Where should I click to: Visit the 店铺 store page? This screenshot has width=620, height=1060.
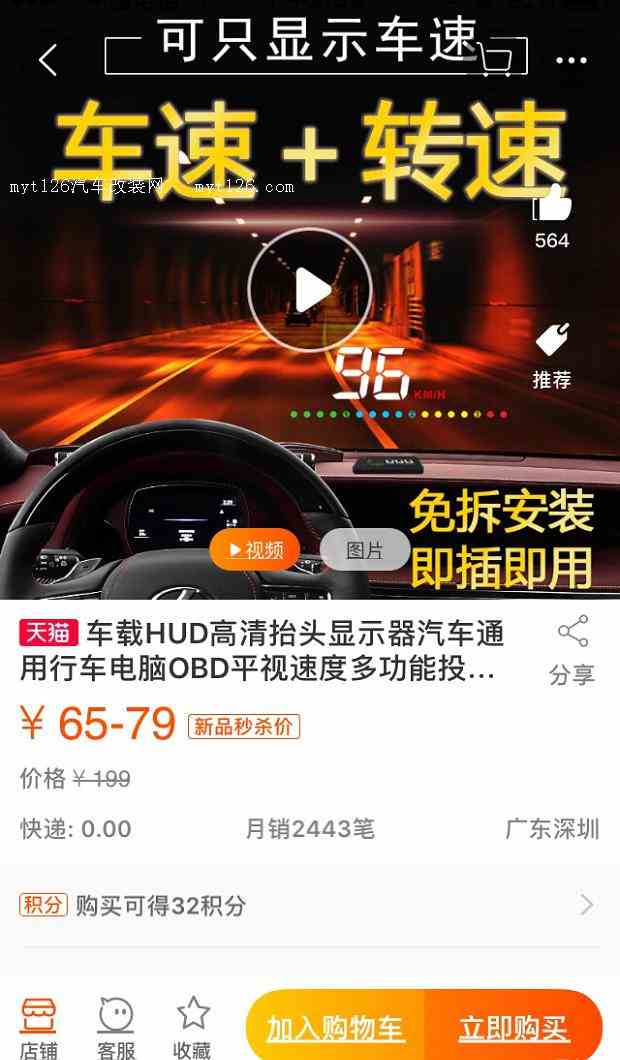pos(39,1026)
